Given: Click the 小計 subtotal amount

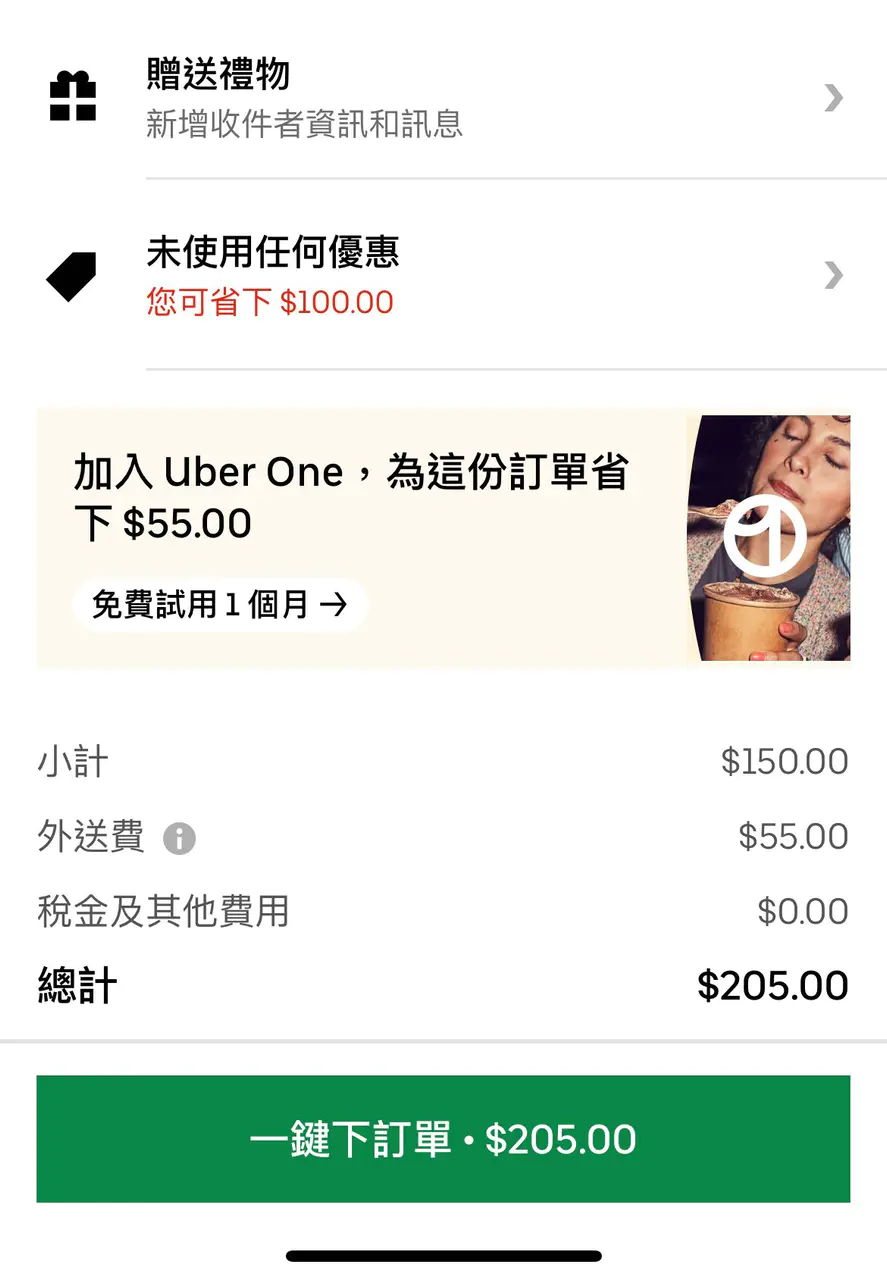Looking at the screenshot, I should [785, 761].
